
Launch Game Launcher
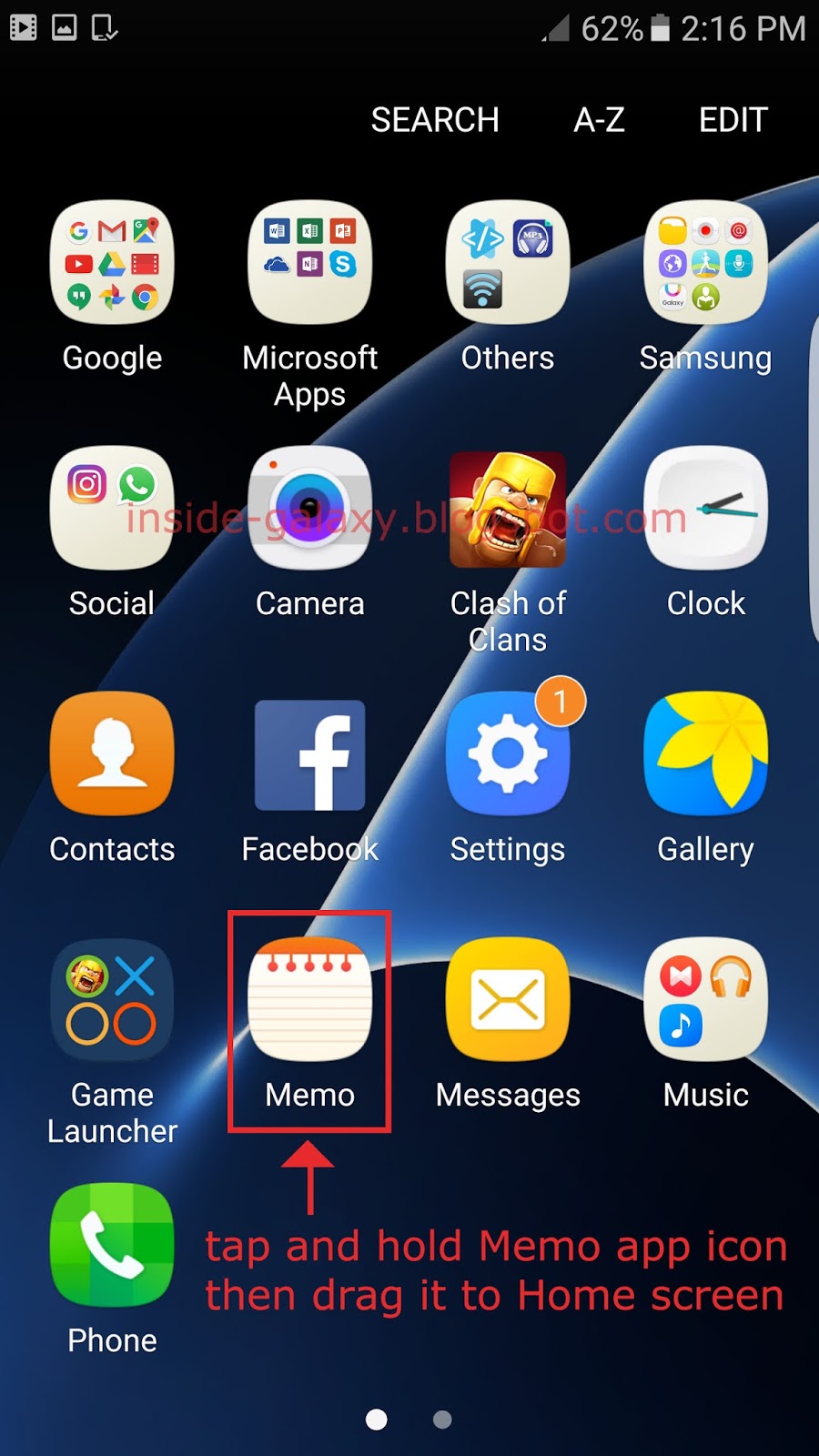coord(111,1001)
